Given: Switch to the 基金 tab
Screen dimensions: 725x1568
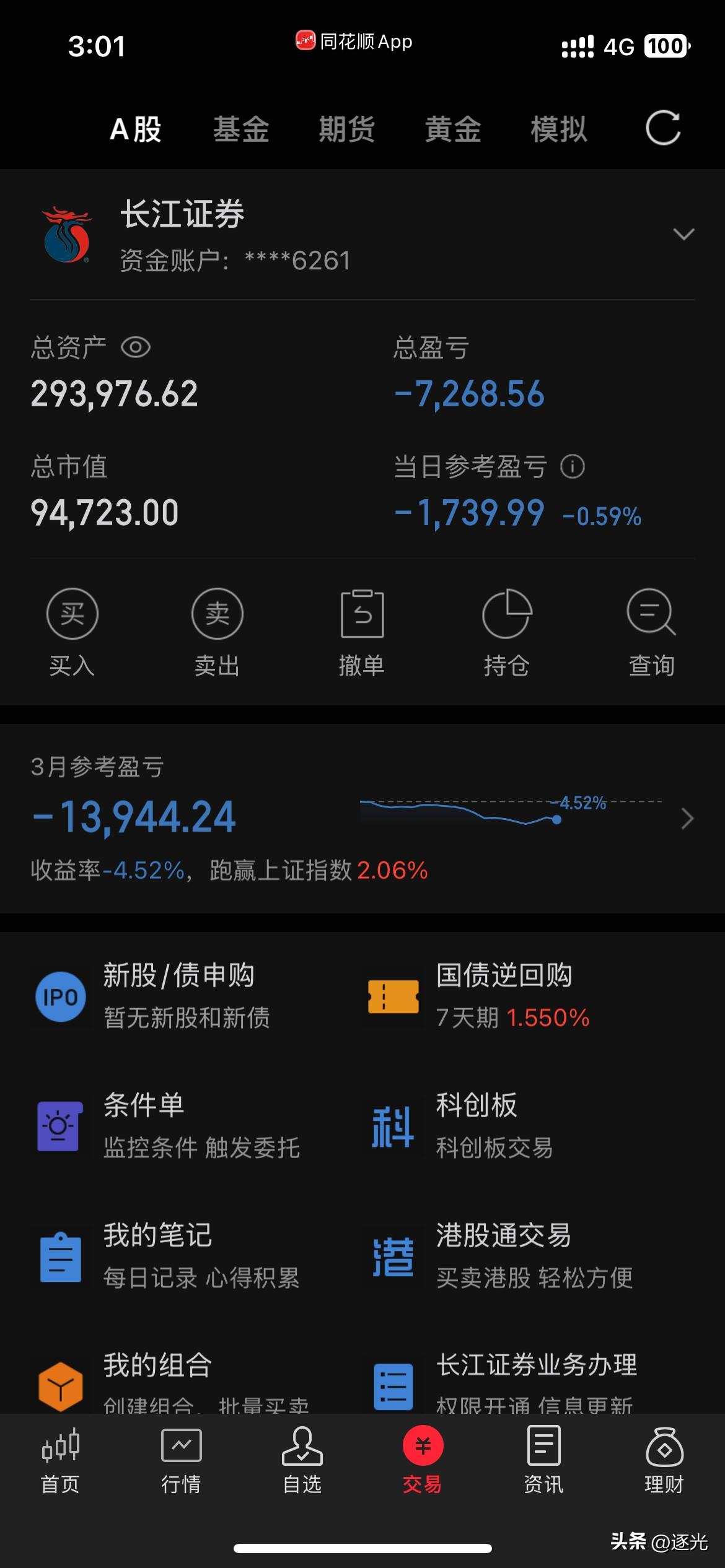Looking at the screenshot, I should (241, 129).
